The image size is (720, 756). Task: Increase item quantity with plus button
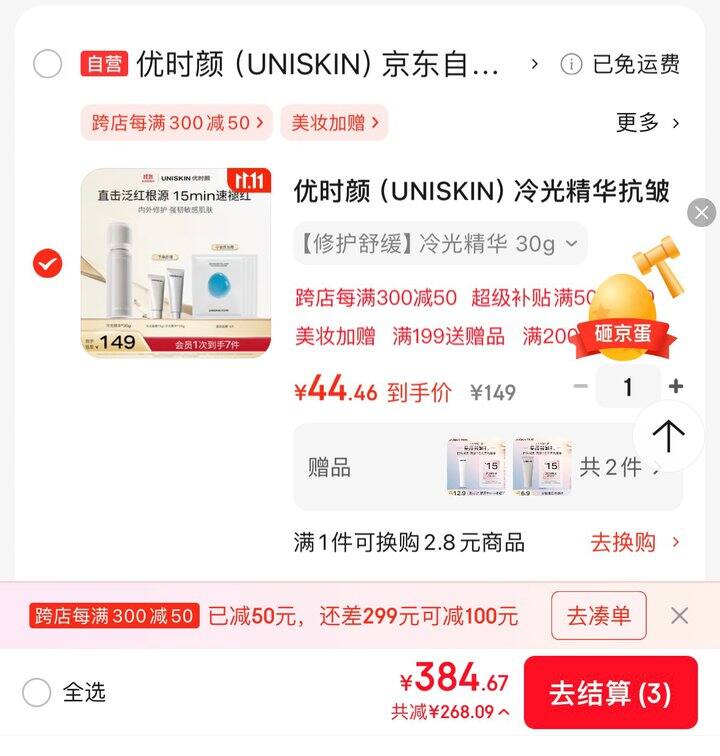[x=676, y=387]
